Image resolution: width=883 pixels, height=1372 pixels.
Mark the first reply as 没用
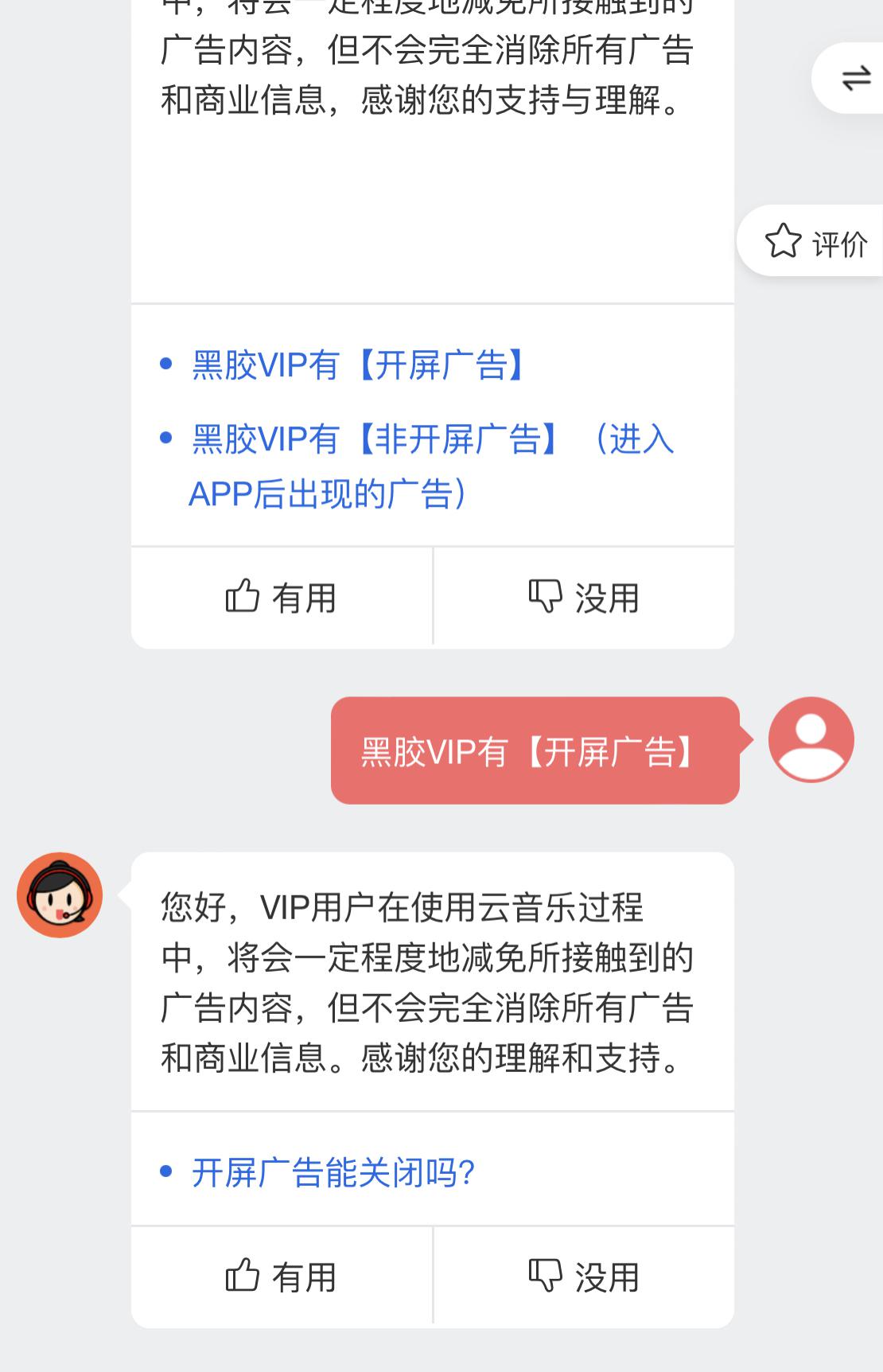pos(584,597)
